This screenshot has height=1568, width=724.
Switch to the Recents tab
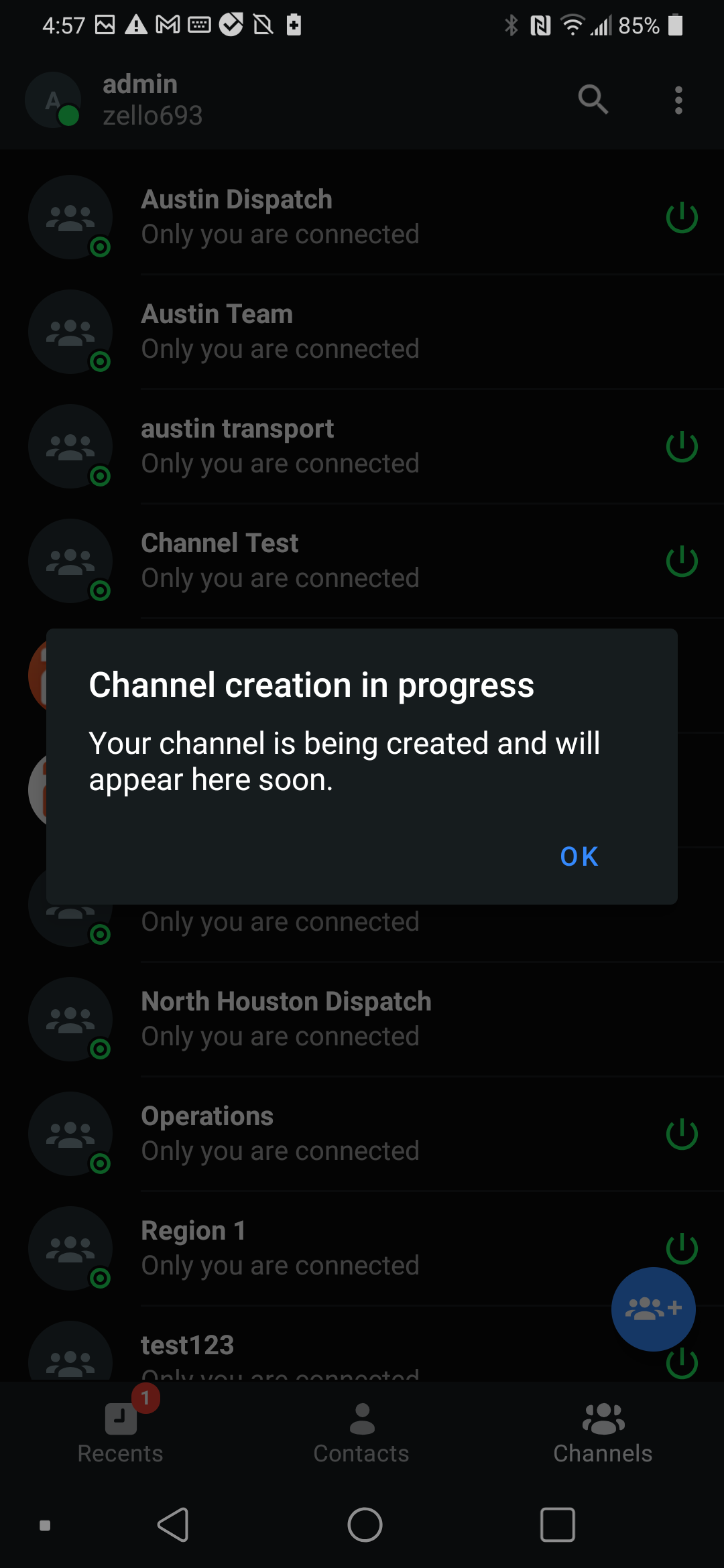coord(121,1433)
